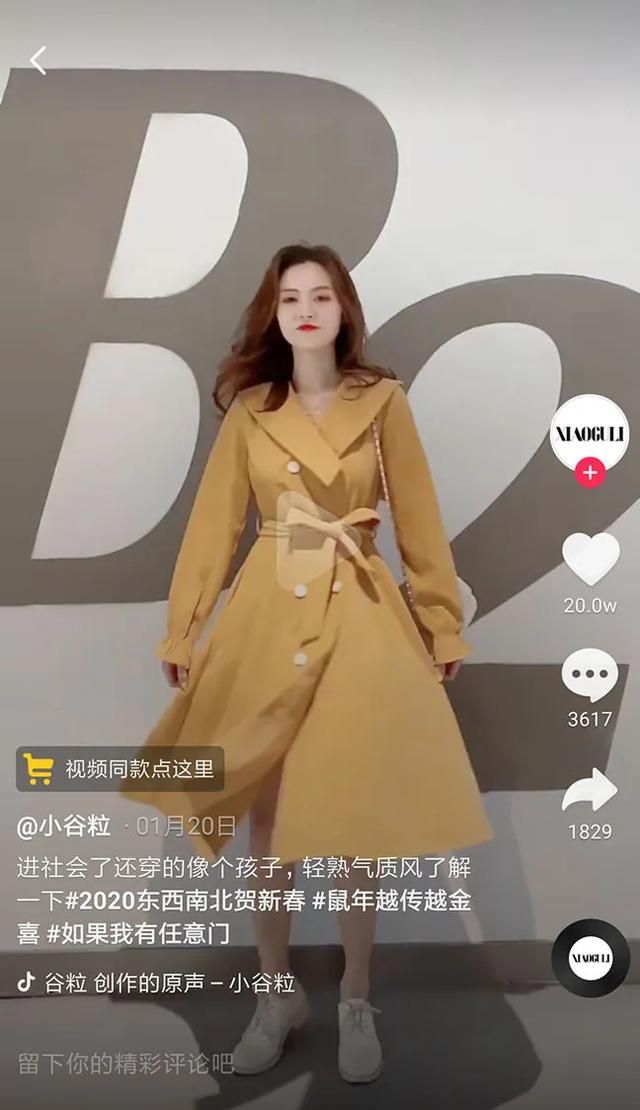Open the spinning music disc

point(590,957)
